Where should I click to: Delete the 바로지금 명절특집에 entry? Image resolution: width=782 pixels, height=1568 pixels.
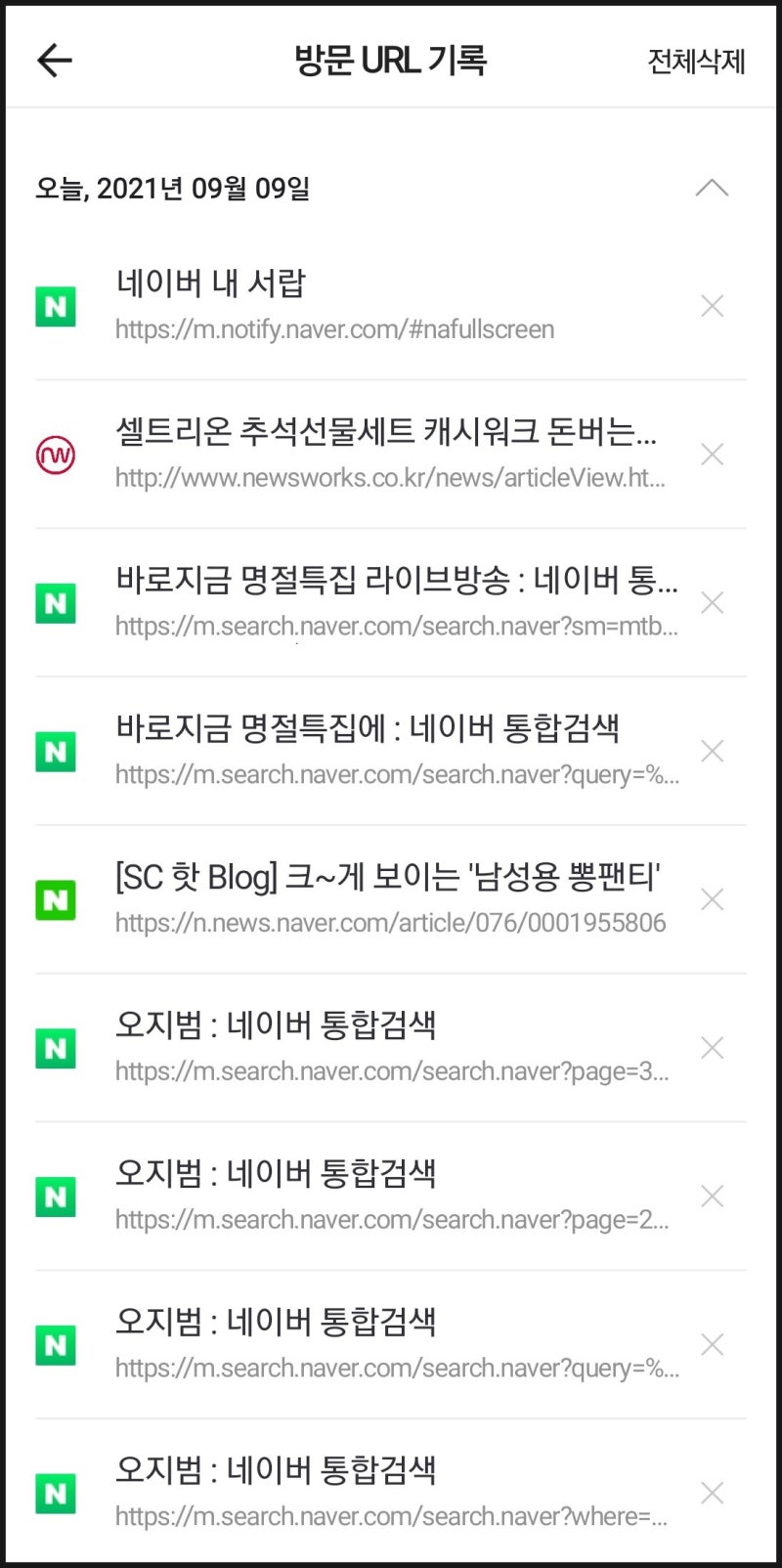(x=712, y=752)
